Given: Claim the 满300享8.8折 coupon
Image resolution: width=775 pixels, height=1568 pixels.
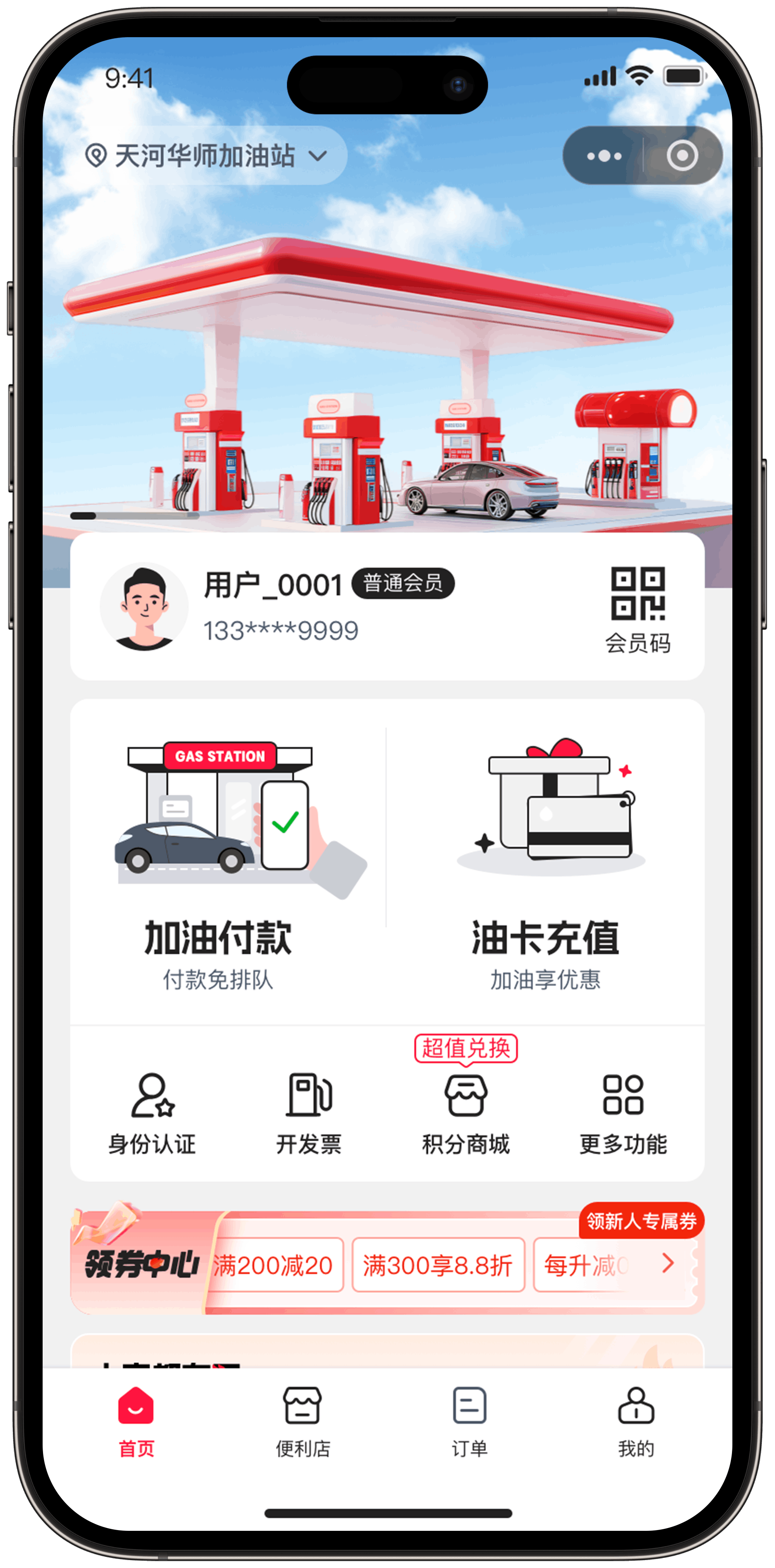Looking at the screenshot, I should (x=438, y=1266).
